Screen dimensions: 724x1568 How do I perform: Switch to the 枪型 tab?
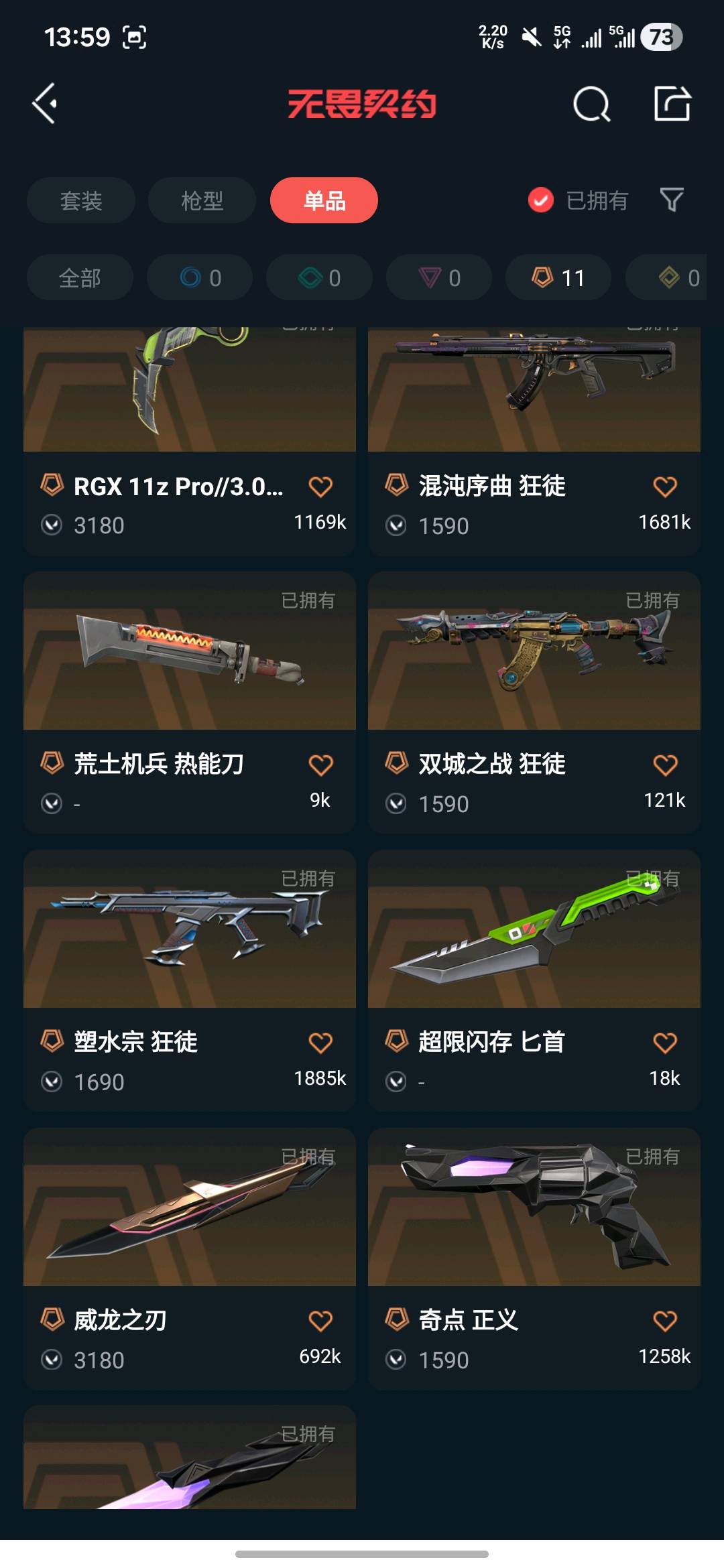202,200
